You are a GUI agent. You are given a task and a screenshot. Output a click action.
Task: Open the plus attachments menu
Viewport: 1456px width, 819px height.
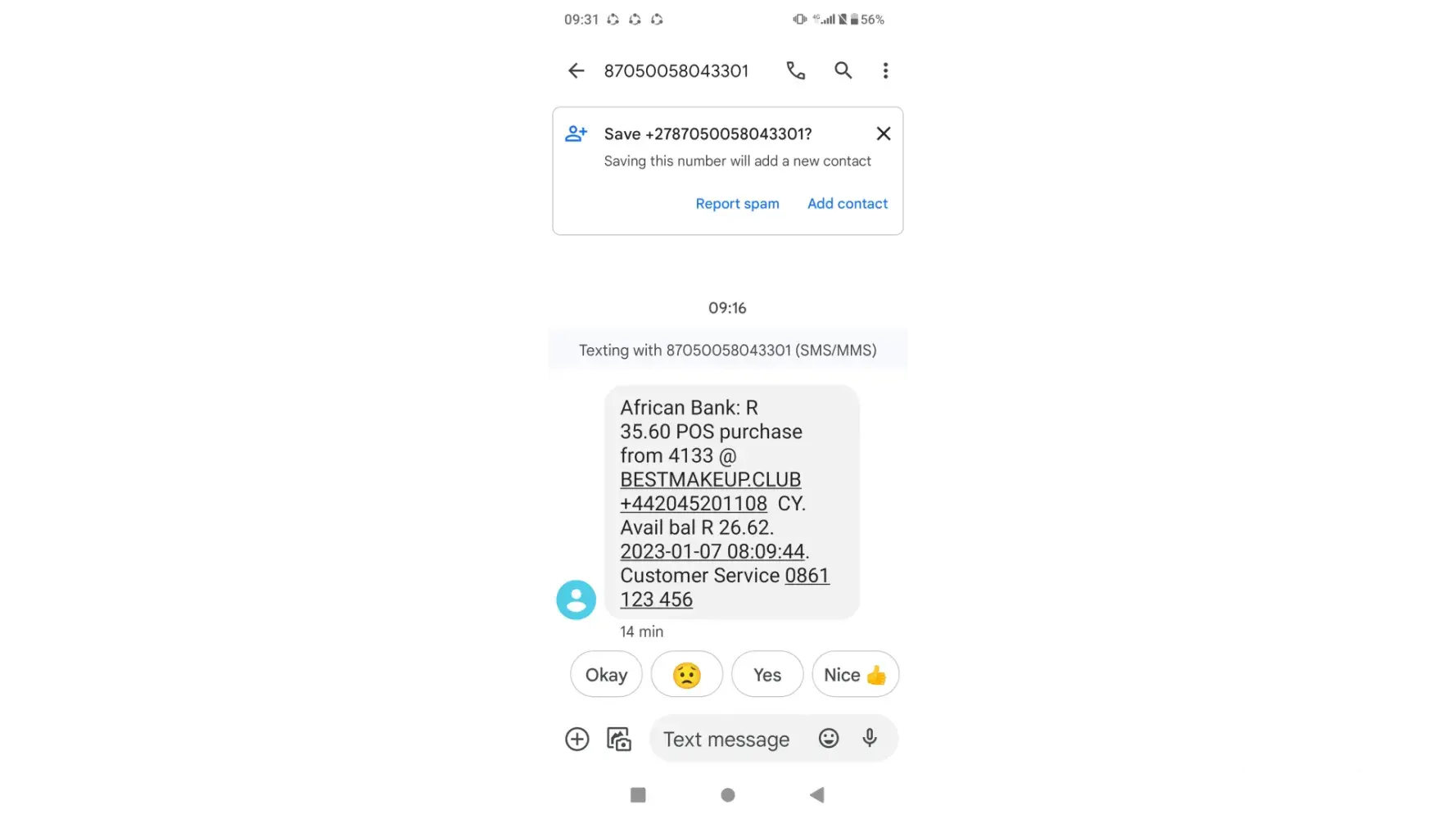pos(577,740)
